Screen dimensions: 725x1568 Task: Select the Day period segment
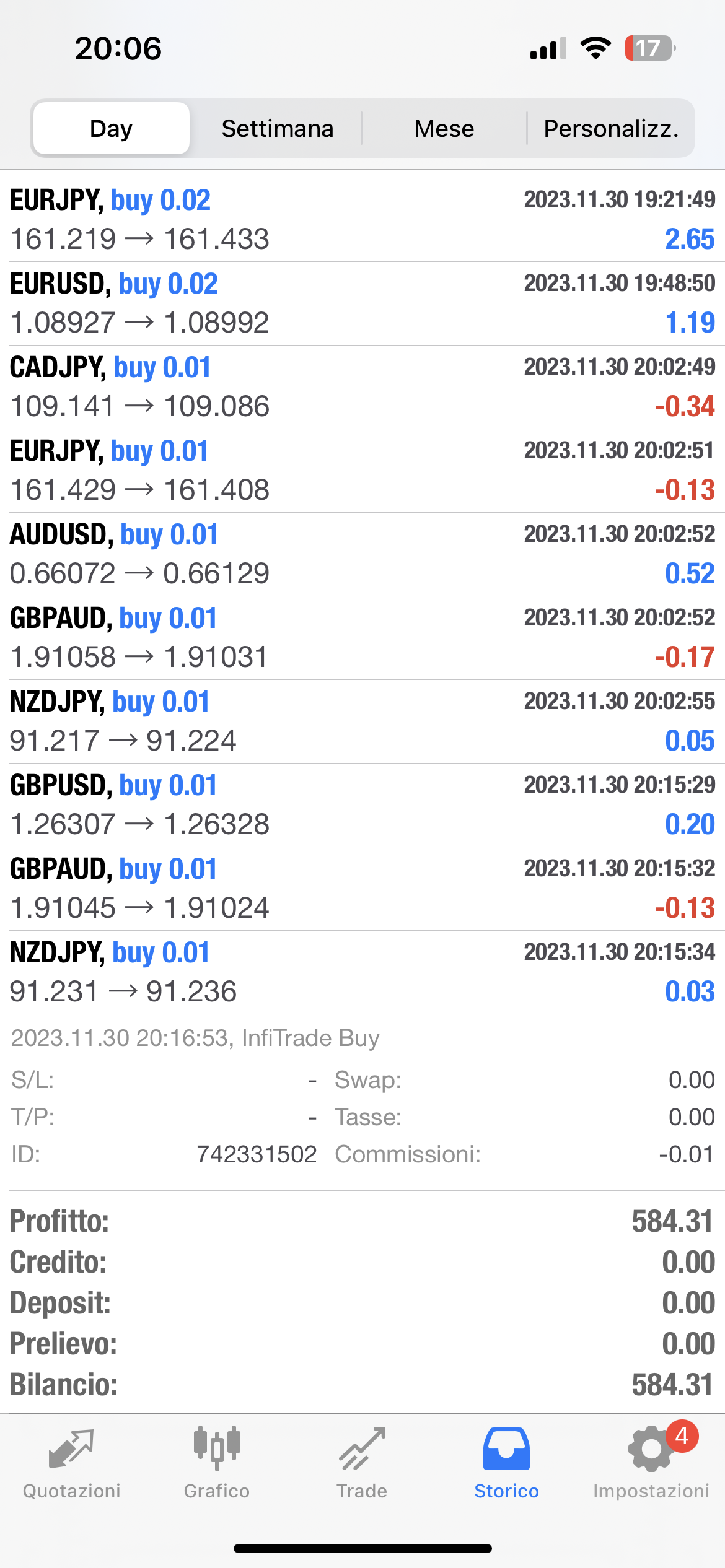pos(112,129)
